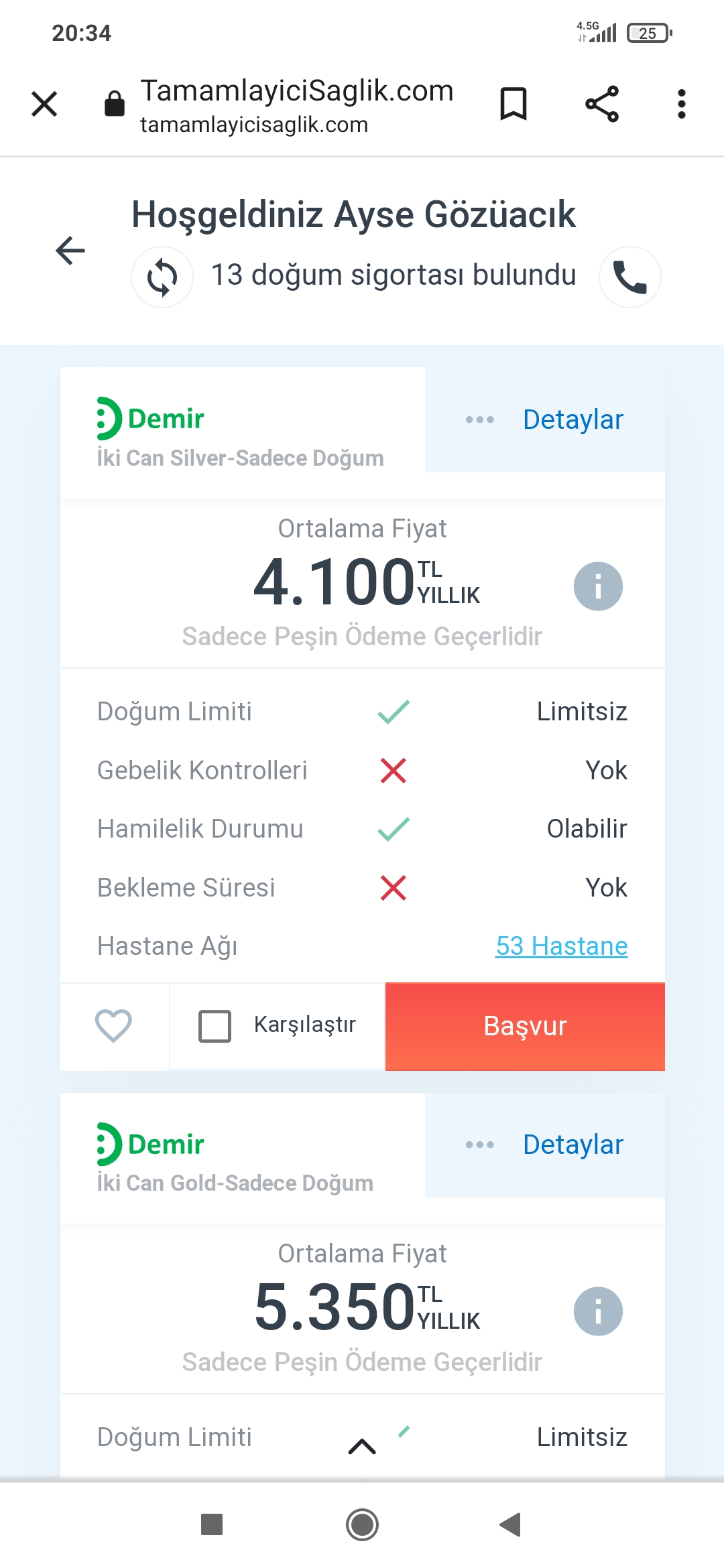Go to the Android home screen
The image size is (724, 1568).
362,1524
